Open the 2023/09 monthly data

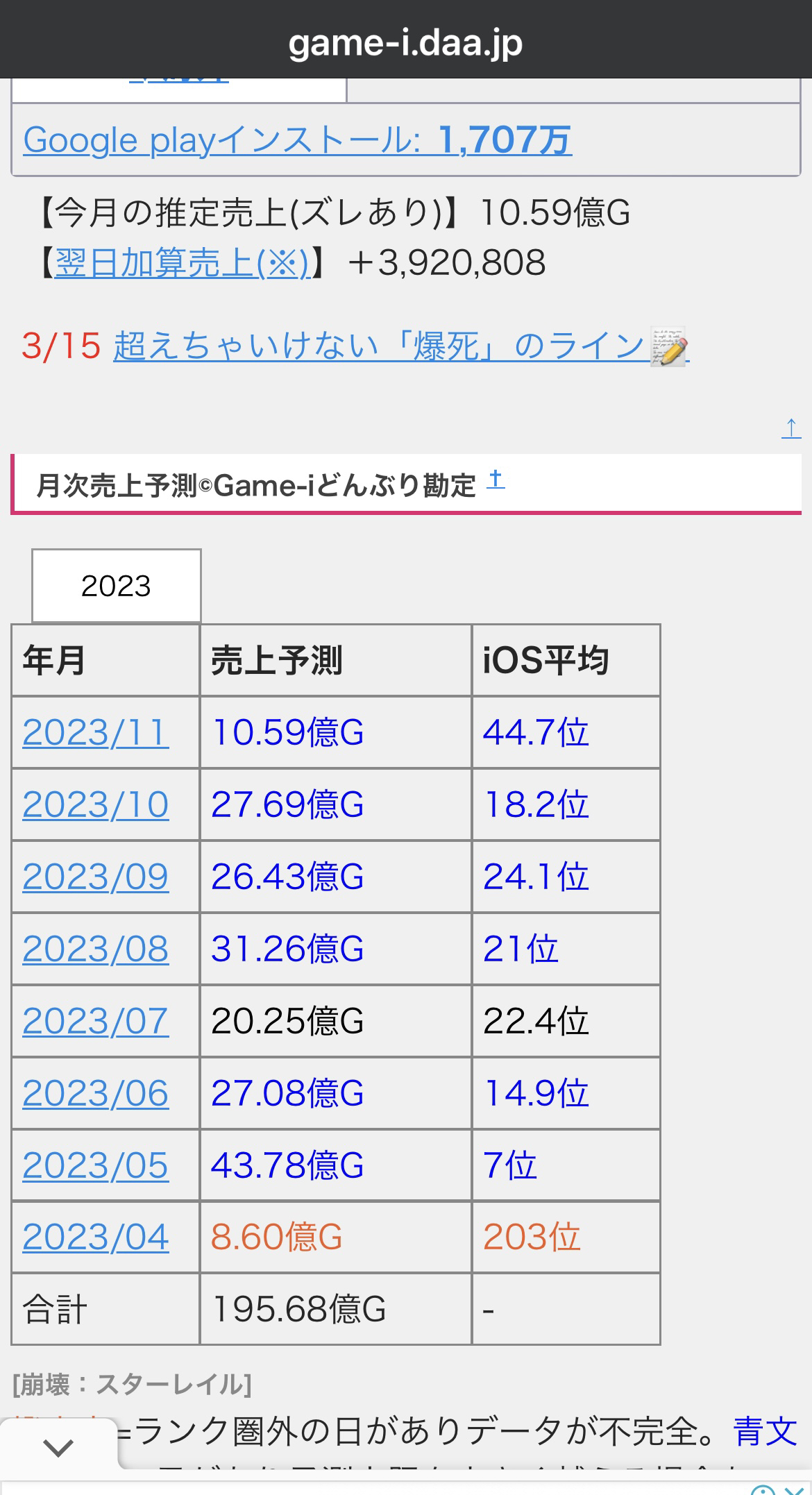(96, 877)
